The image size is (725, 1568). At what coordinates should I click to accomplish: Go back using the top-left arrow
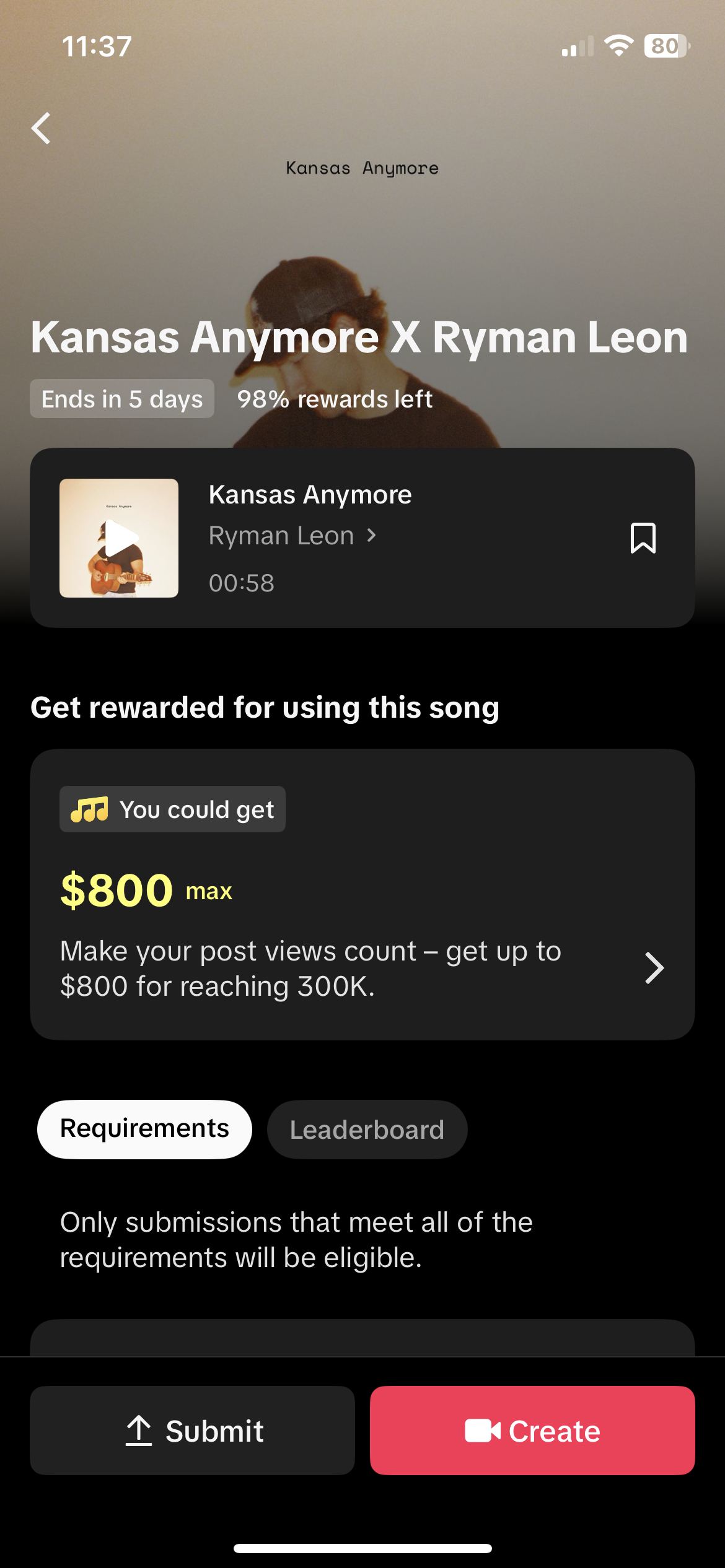coord(41,129)
